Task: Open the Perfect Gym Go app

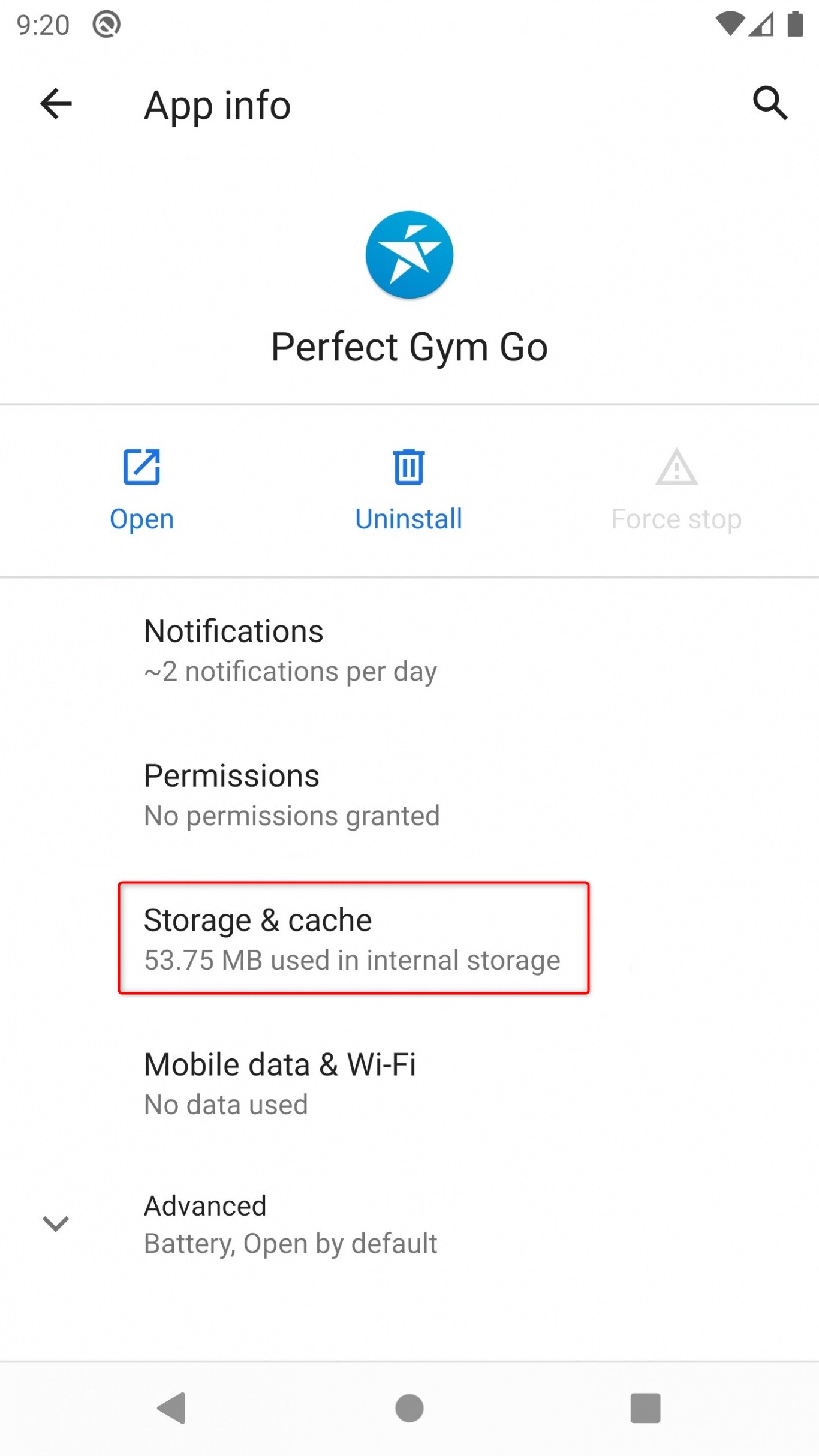Action: 141,490
